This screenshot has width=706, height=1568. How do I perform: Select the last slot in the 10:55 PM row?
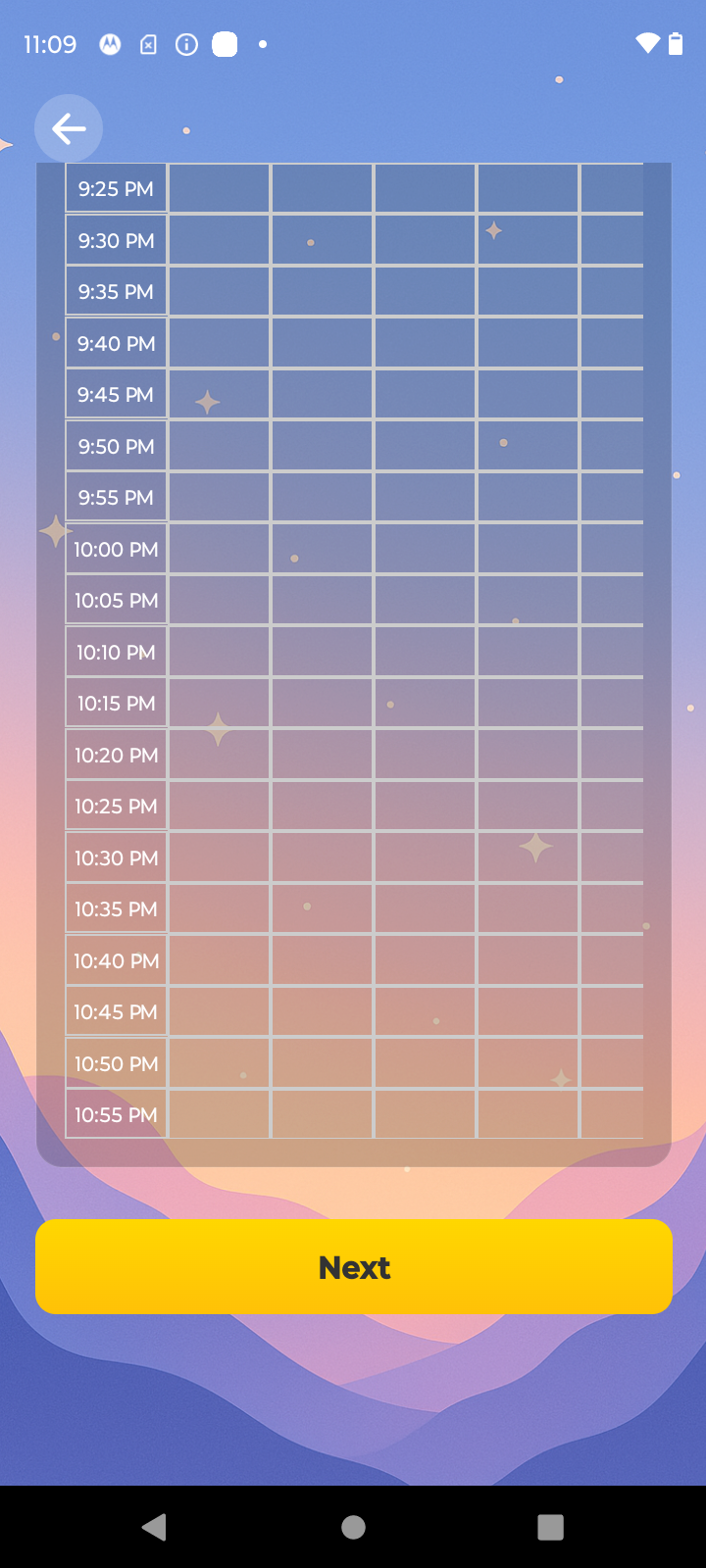click(610, 1114)
